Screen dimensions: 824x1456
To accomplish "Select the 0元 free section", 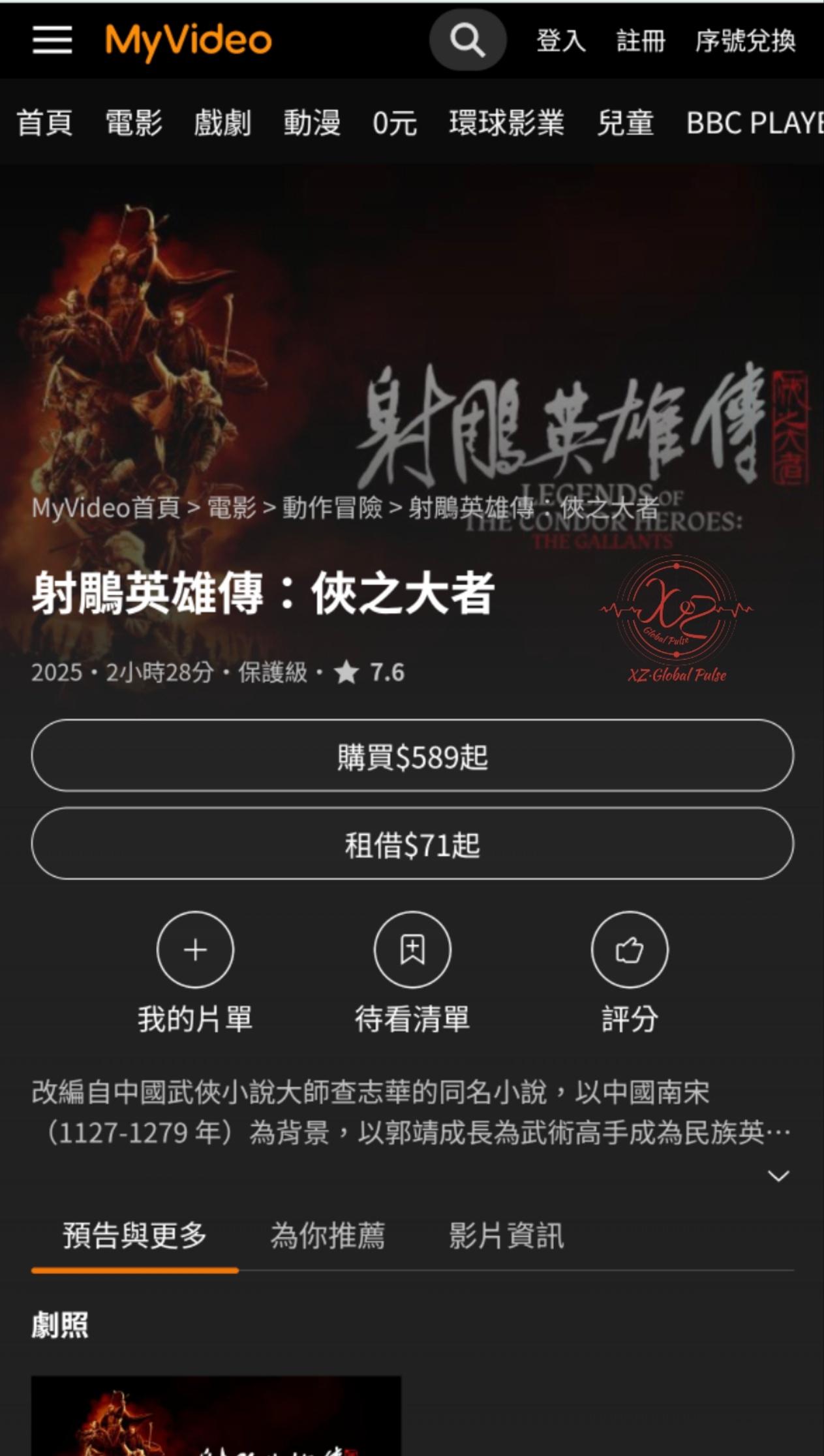I will pyautogui.click(x=394, y=123).
